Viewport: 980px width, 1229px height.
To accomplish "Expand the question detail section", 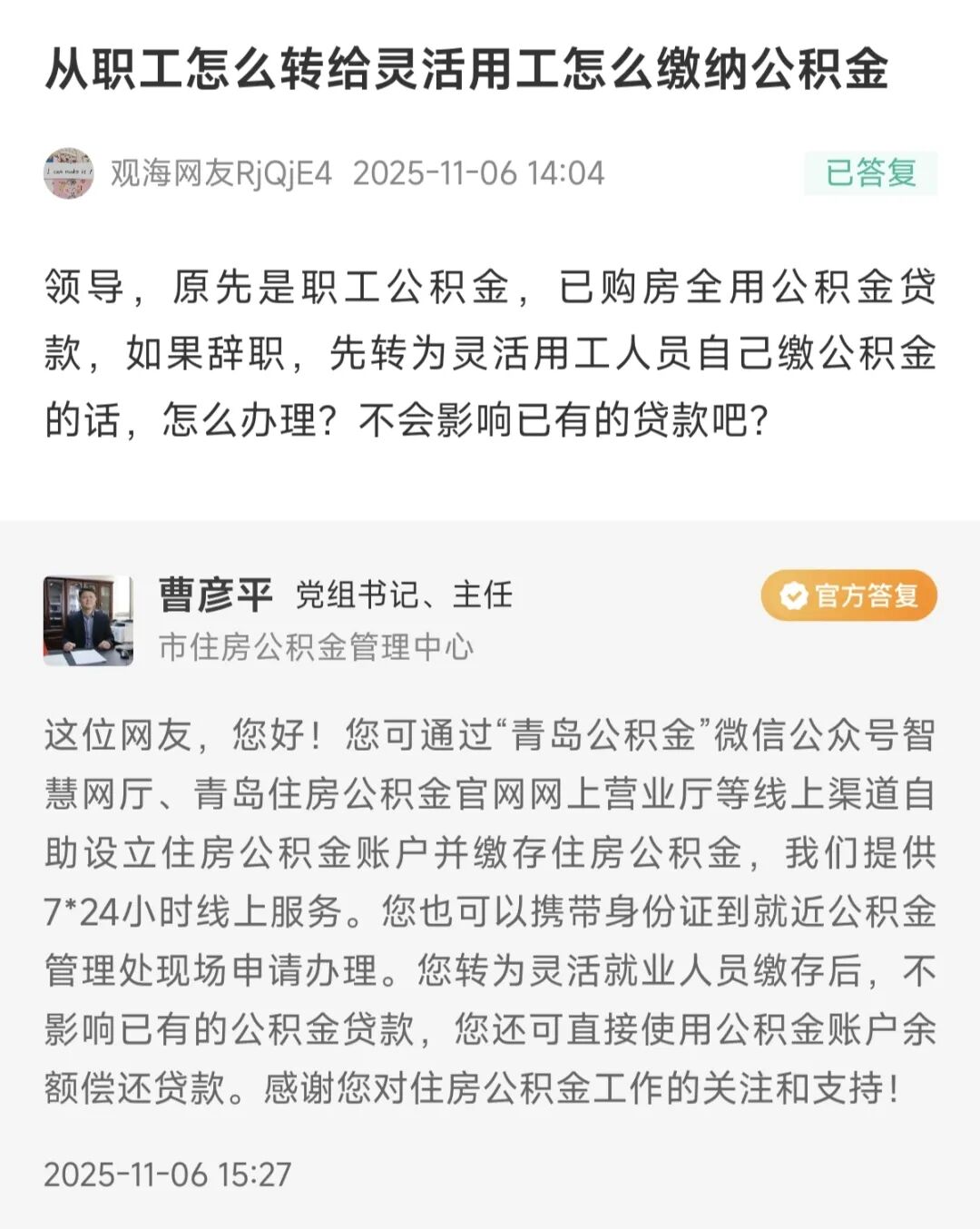I will coord(490,349).
